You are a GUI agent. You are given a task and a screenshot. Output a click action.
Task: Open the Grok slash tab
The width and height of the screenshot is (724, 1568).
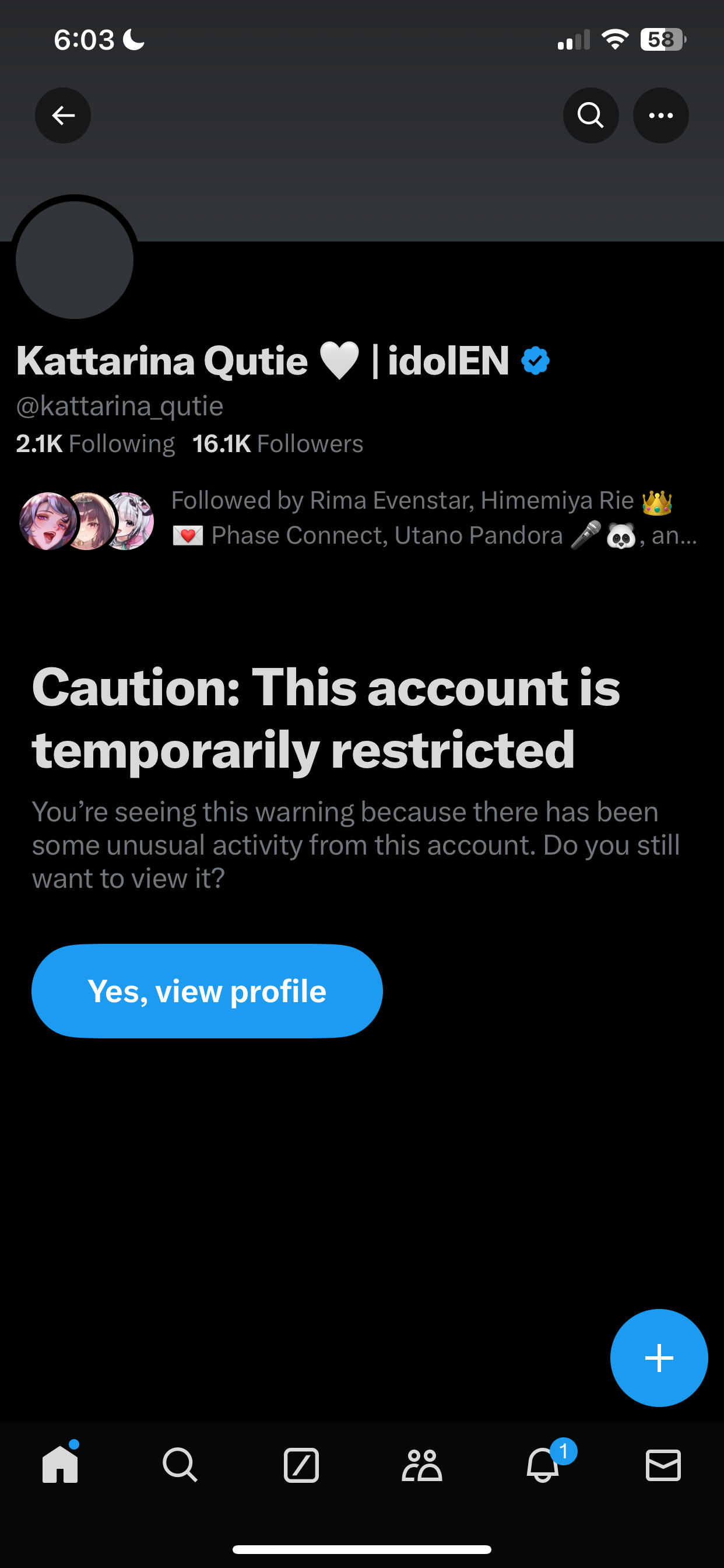[301, 1465]
